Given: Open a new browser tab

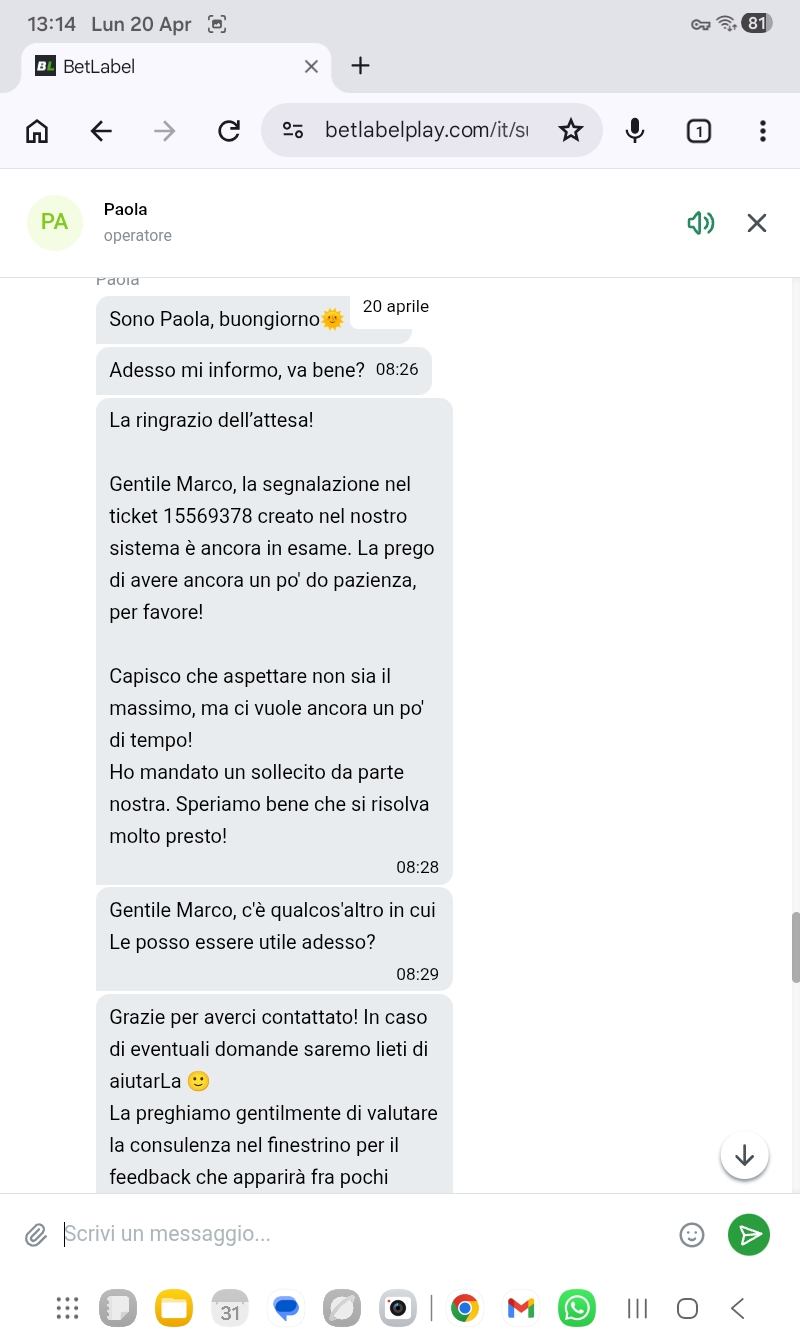Looking at the screenshot, I should (x=361, y=66).
